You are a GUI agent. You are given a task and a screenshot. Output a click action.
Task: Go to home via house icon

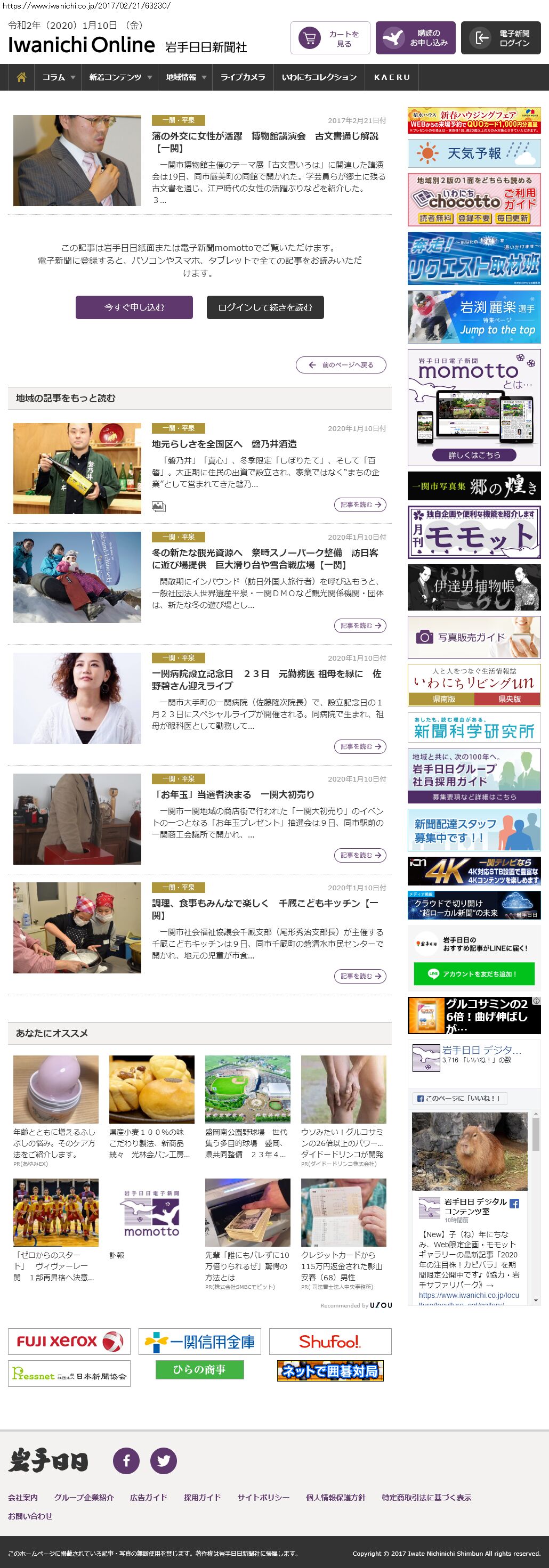21,77
